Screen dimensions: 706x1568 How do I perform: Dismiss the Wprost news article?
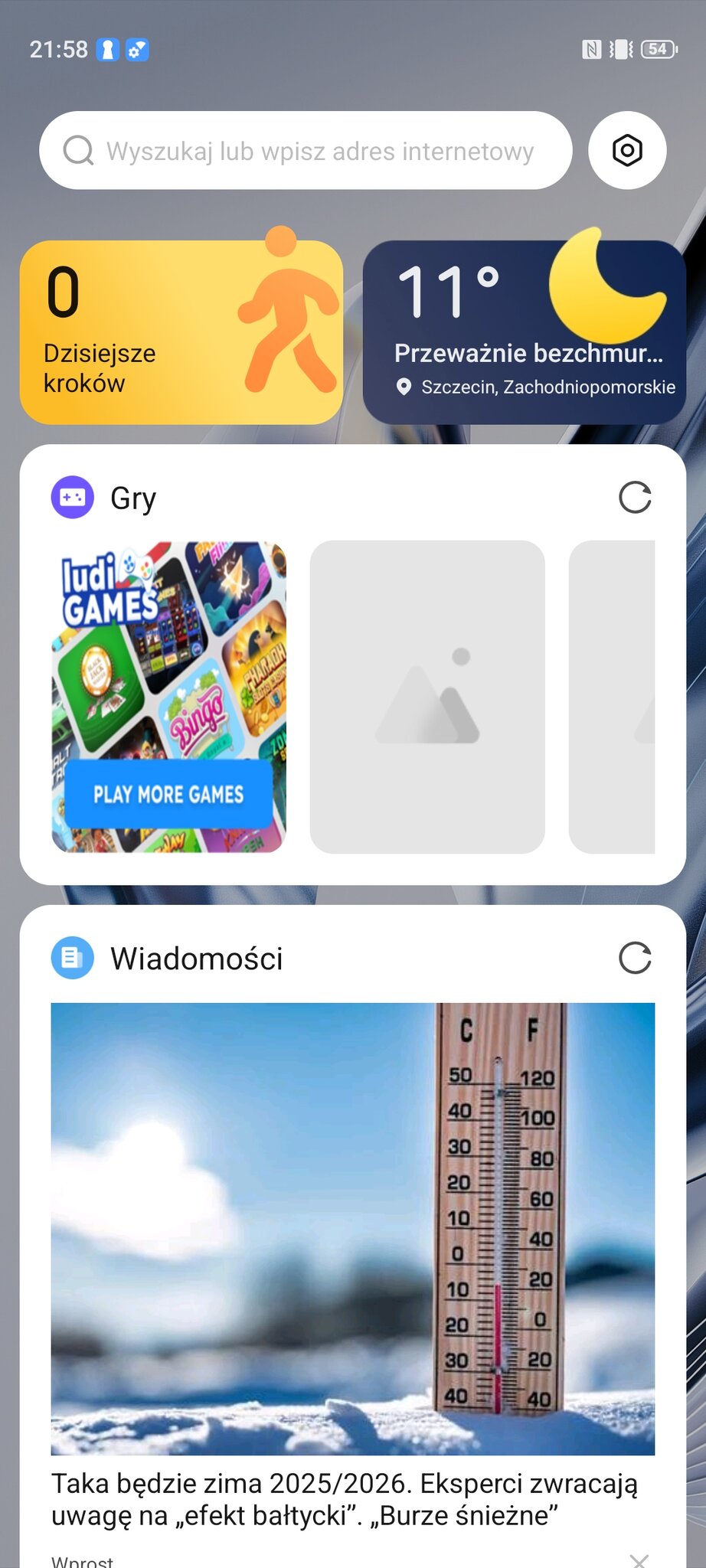point(639,1560)
